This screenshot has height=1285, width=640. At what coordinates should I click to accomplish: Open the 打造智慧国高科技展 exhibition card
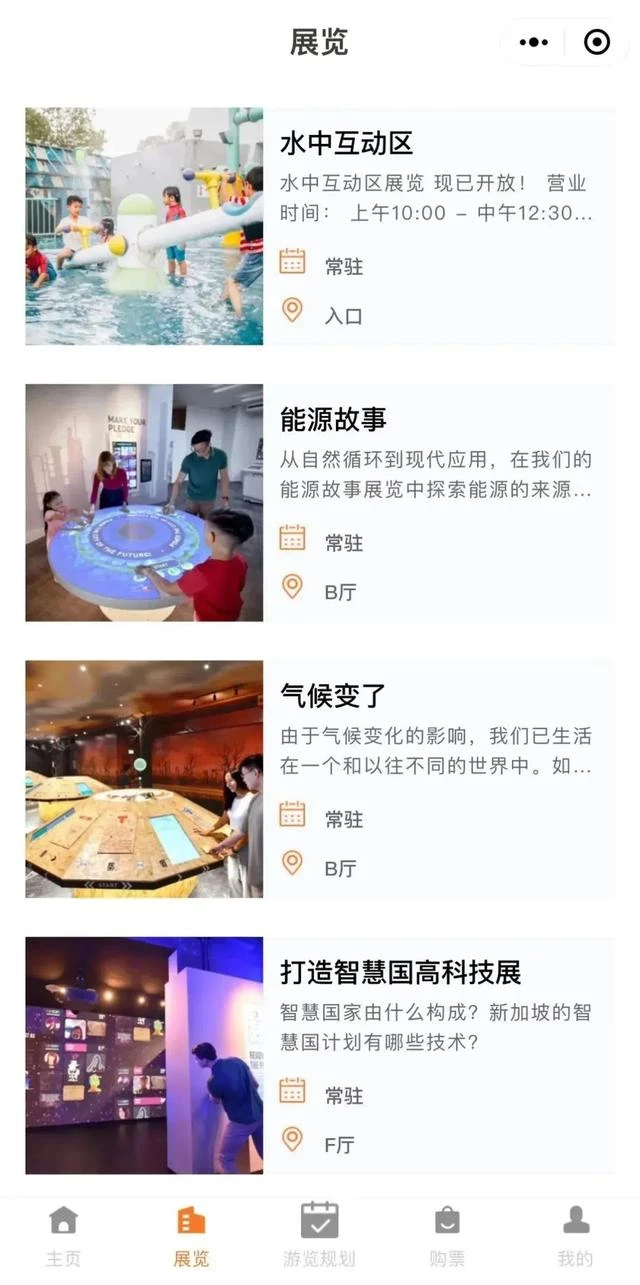coord(320,1055)
